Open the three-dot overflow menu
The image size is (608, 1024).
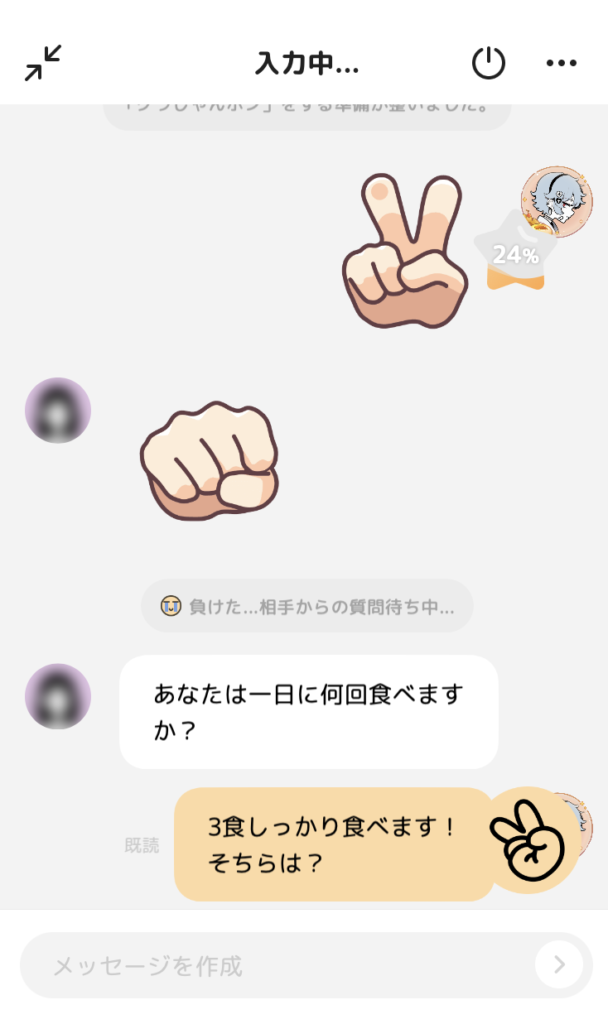[561, 63]
